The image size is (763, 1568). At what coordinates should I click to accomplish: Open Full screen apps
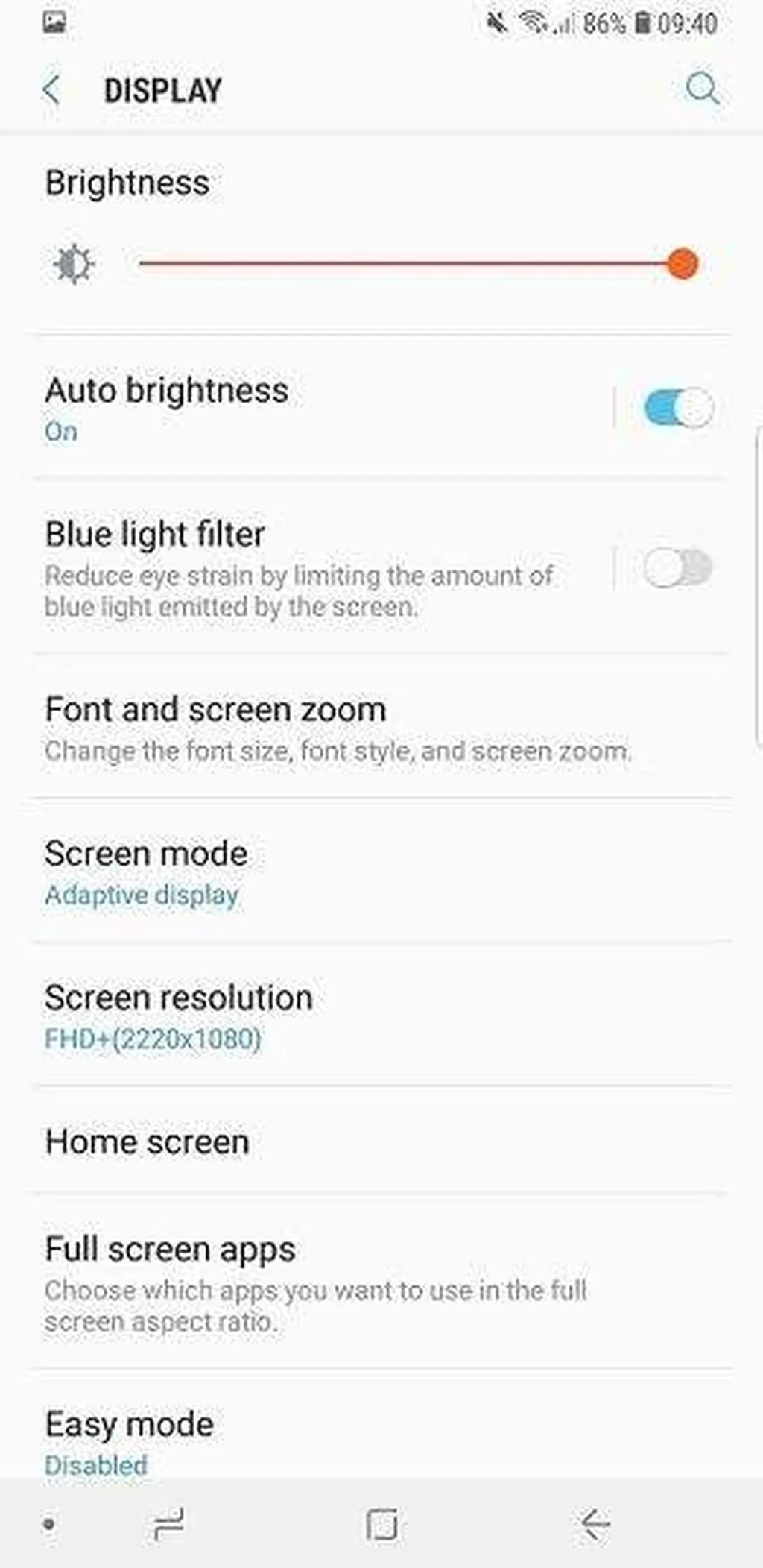point(313,1282)
